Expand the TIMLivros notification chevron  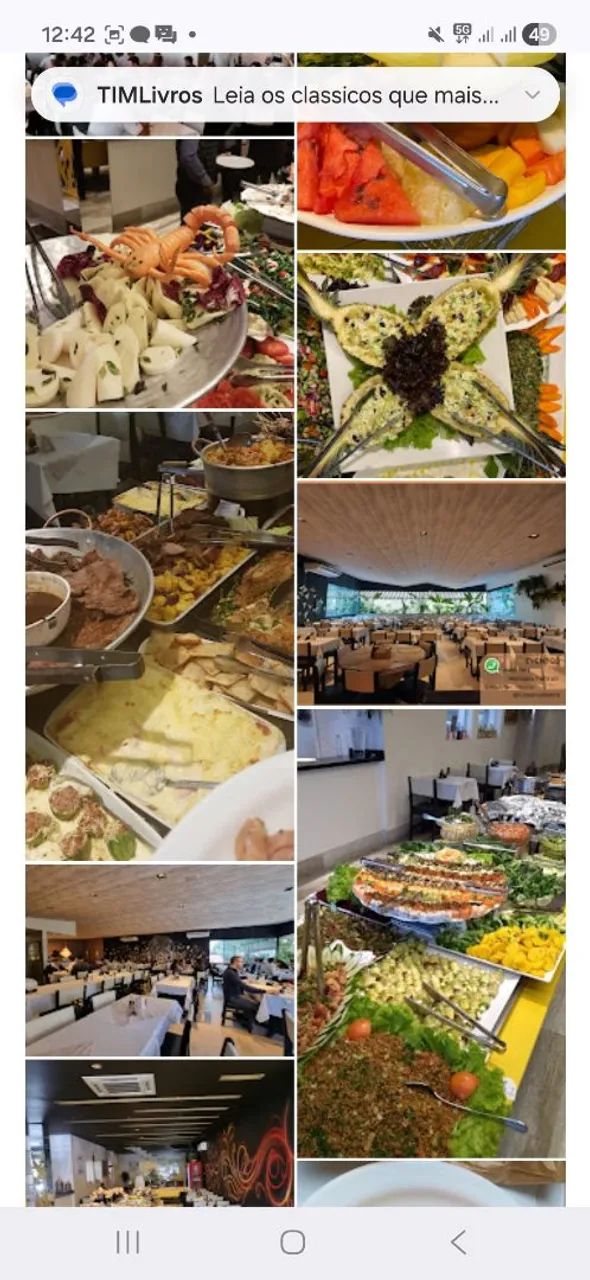pyautogui.click(x=533, y=95)
